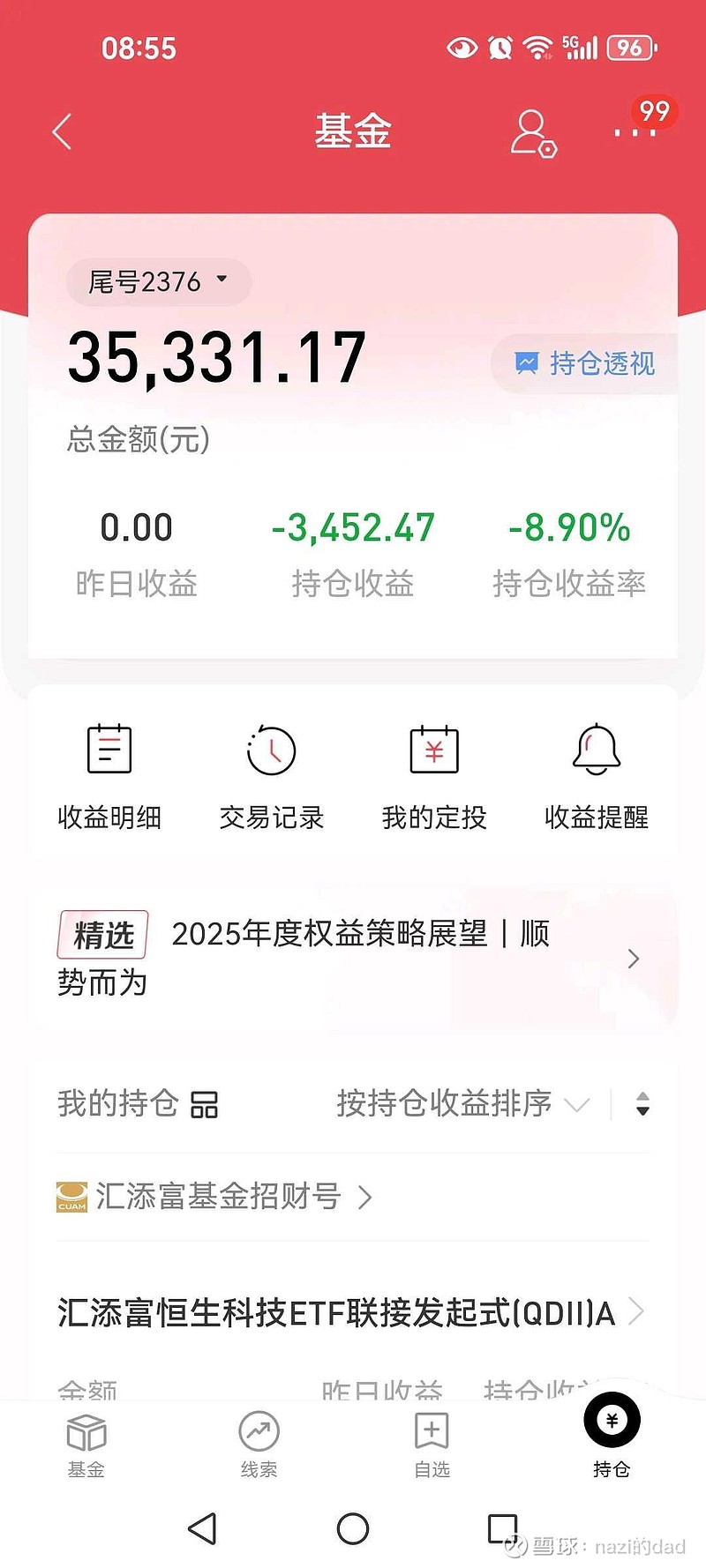The image size is (706, 1568).
Task: Toggle the sort direction arrows next to 排序 dropdown
Action: [642, 1105]
